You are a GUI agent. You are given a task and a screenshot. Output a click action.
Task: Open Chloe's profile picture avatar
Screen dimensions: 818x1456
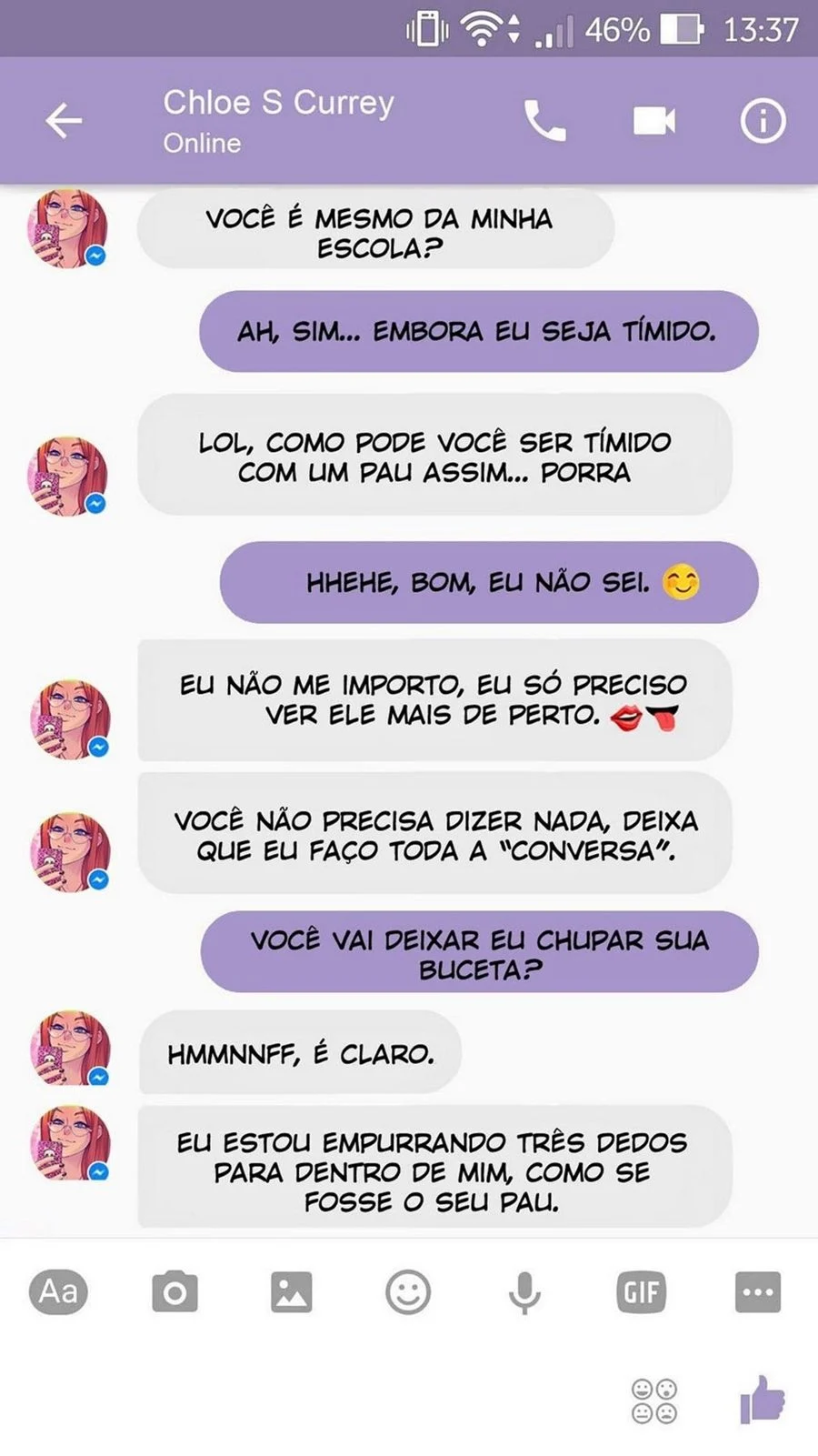(67, 229)
